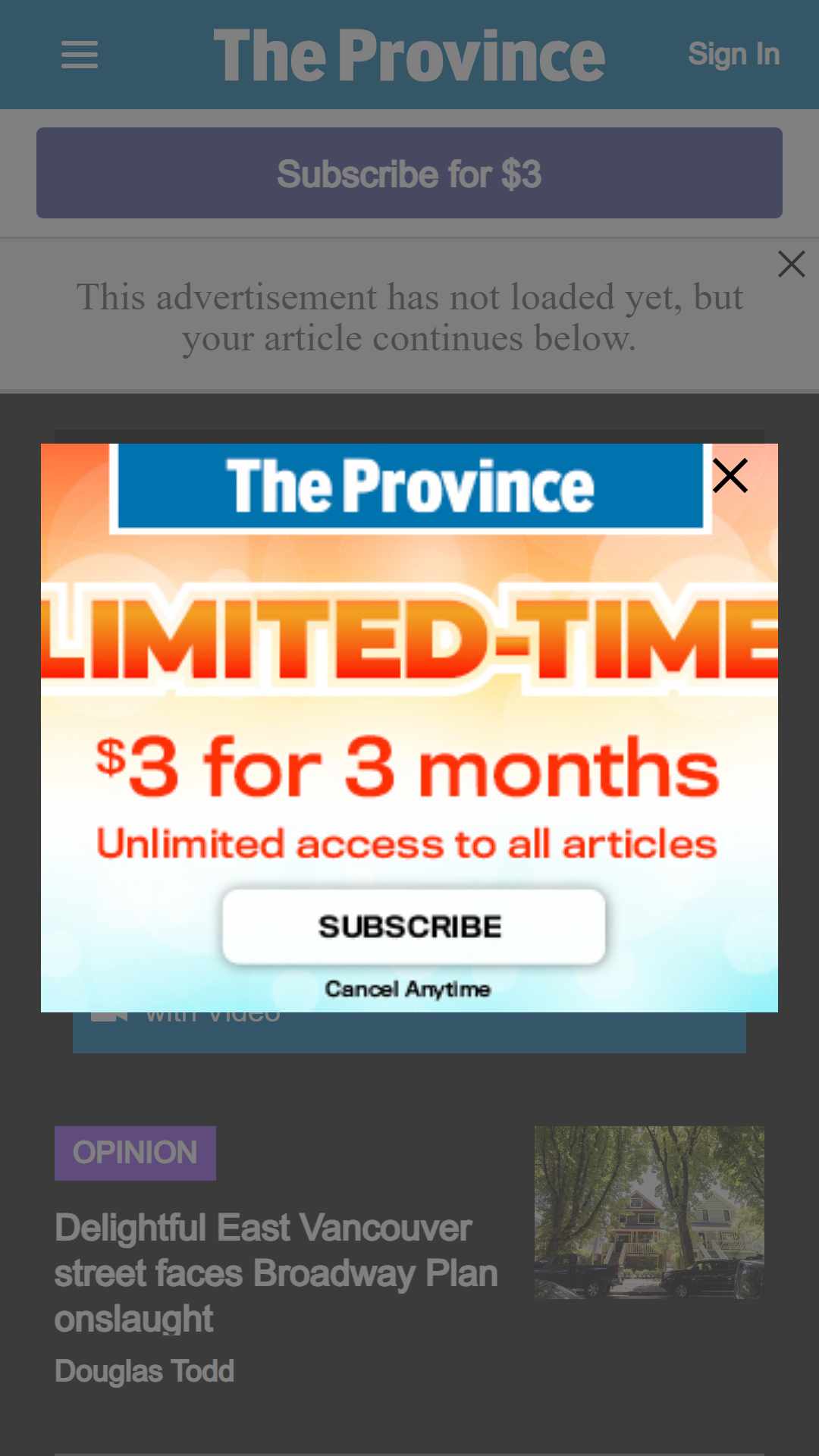Open the OPINION section tag
Viewport: 819px width, 1456px height.
[135, 1153]
